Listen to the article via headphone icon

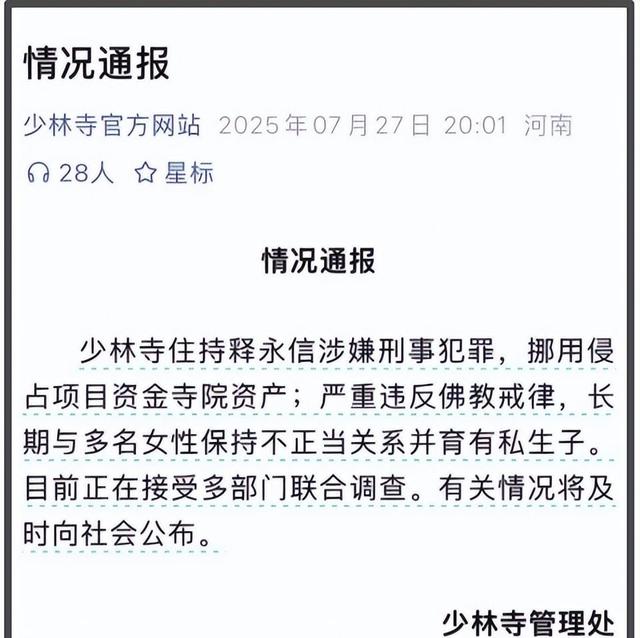tap(39, 173)
